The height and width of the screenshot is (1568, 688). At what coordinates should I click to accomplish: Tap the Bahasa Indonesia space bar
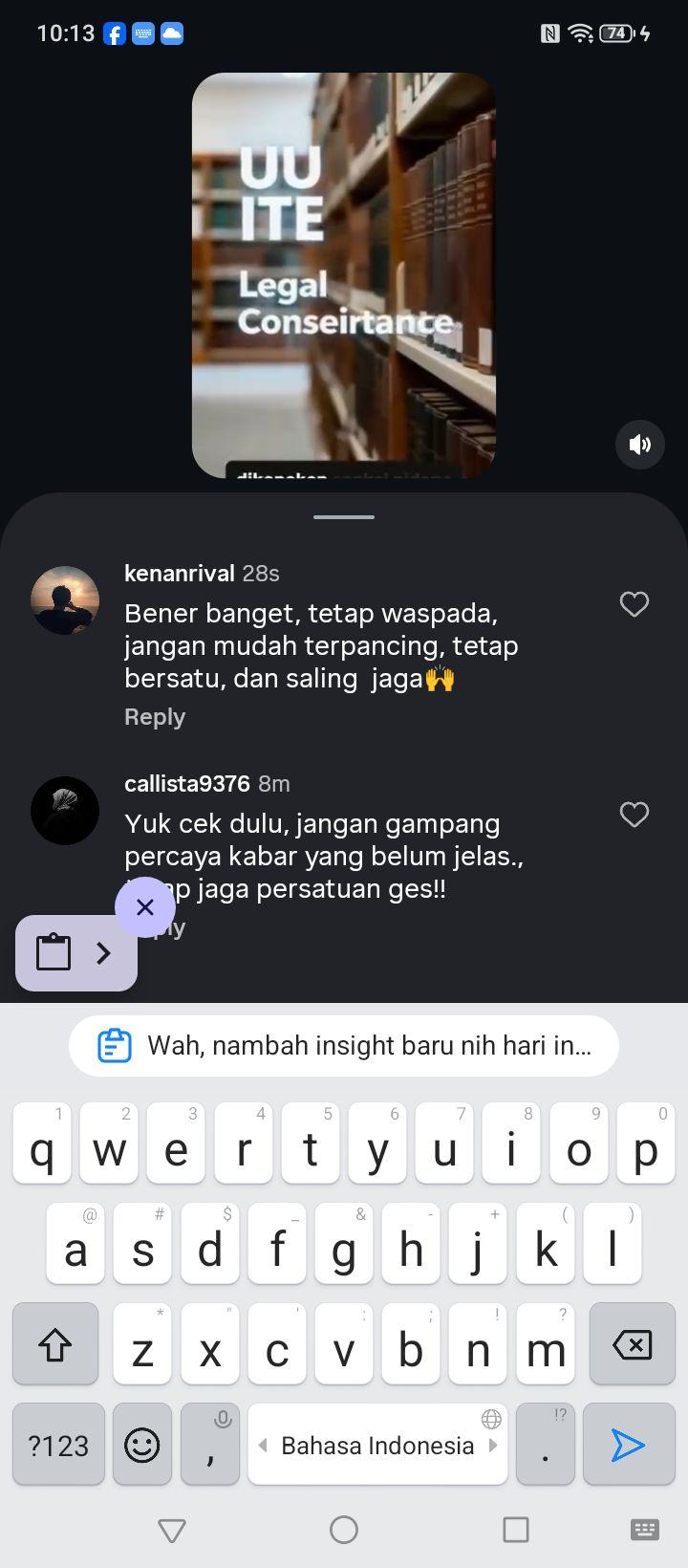pyautogui.click(x=377, y=1444)
